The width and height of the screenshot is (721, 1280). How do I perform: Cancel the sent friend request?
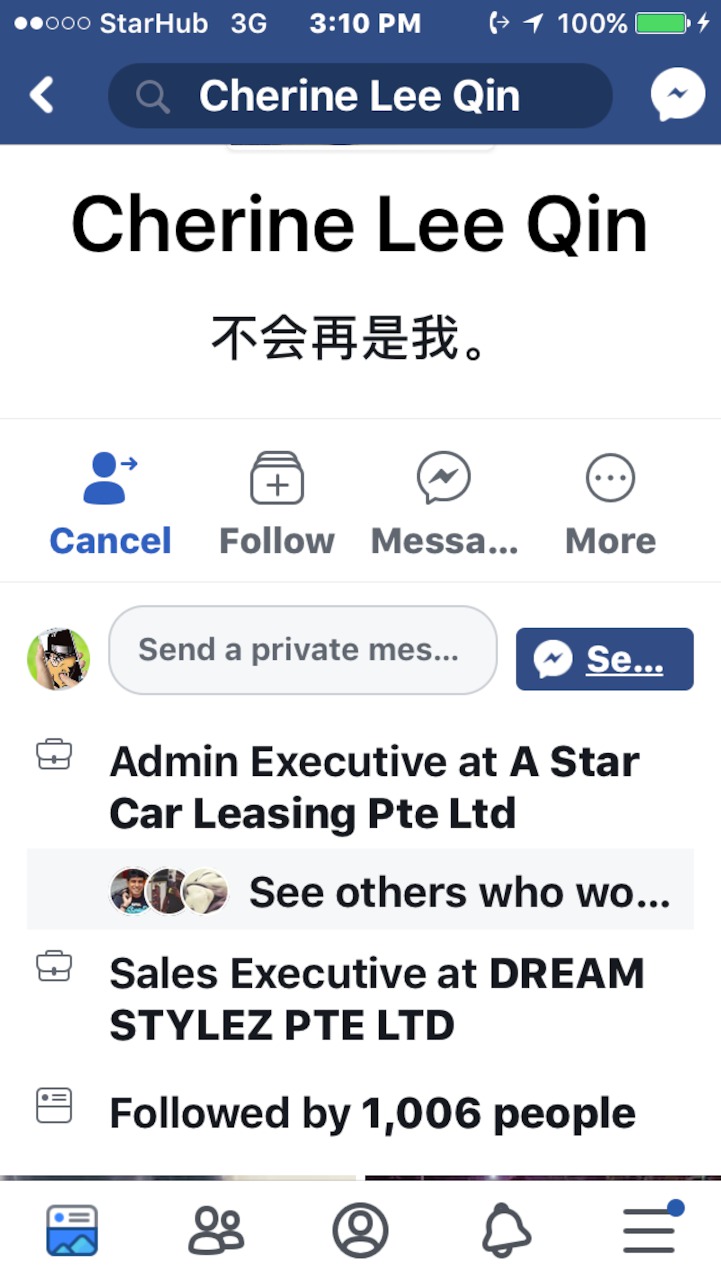[110, 504]
